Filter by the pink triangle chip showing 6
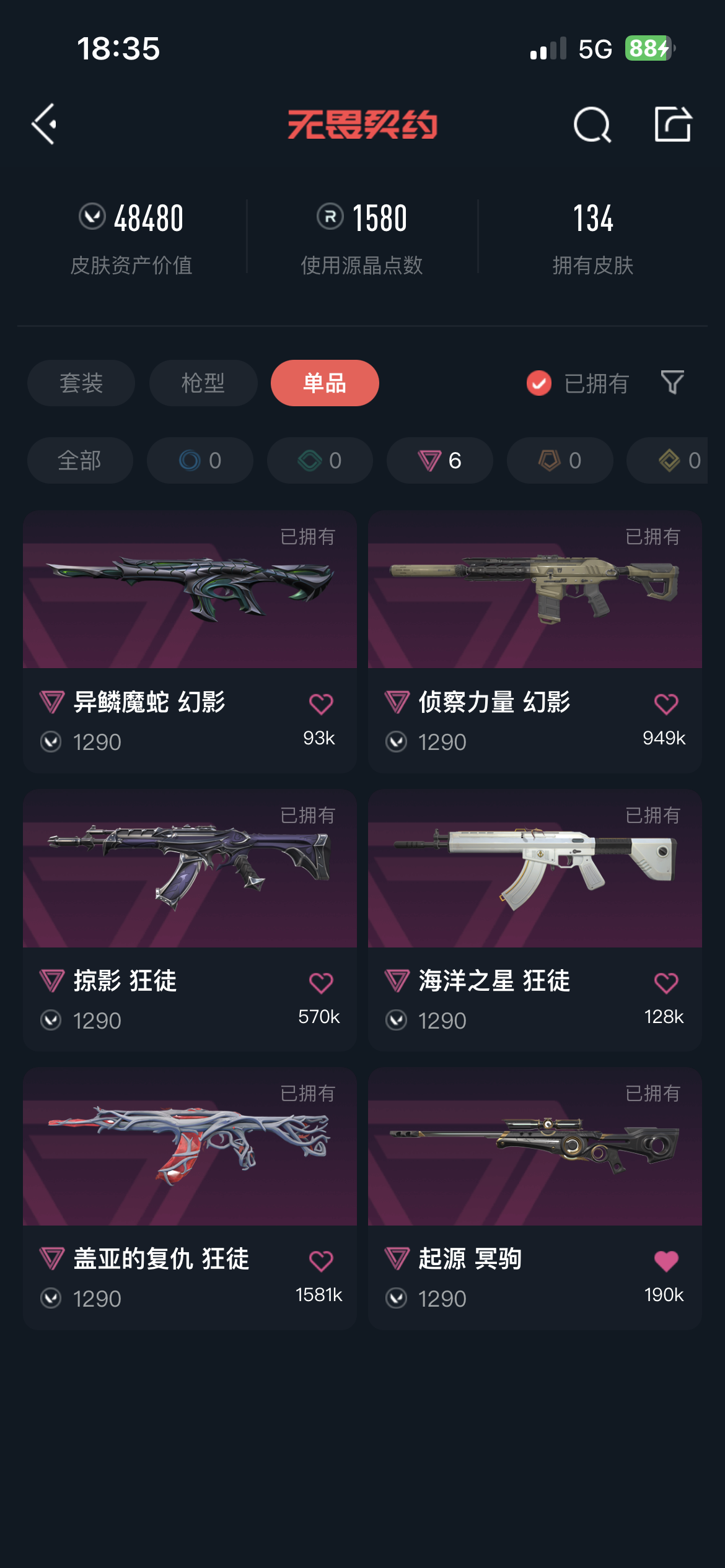 point(440,461)
